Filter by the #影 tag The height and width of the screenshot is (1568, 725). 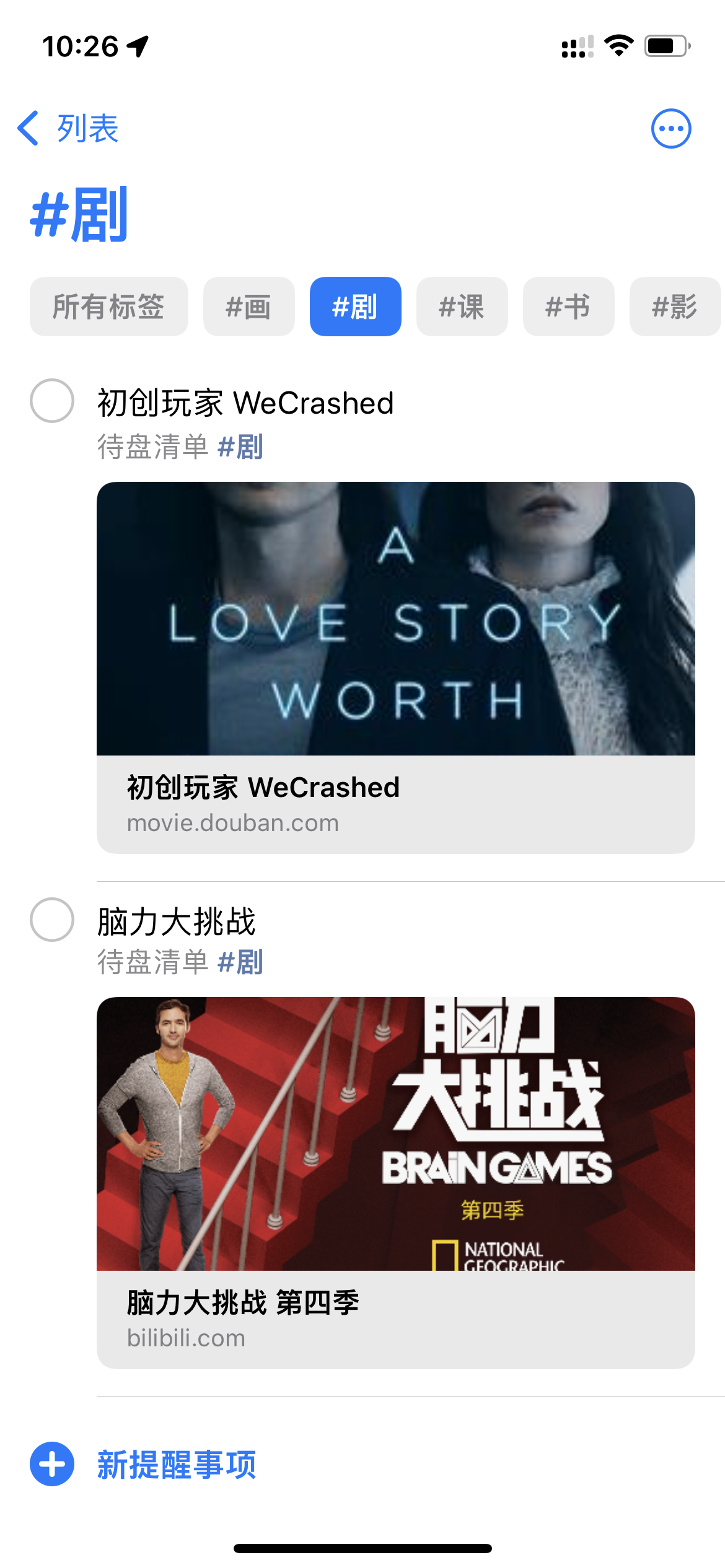pyautogui.click(x=675, y=307)
